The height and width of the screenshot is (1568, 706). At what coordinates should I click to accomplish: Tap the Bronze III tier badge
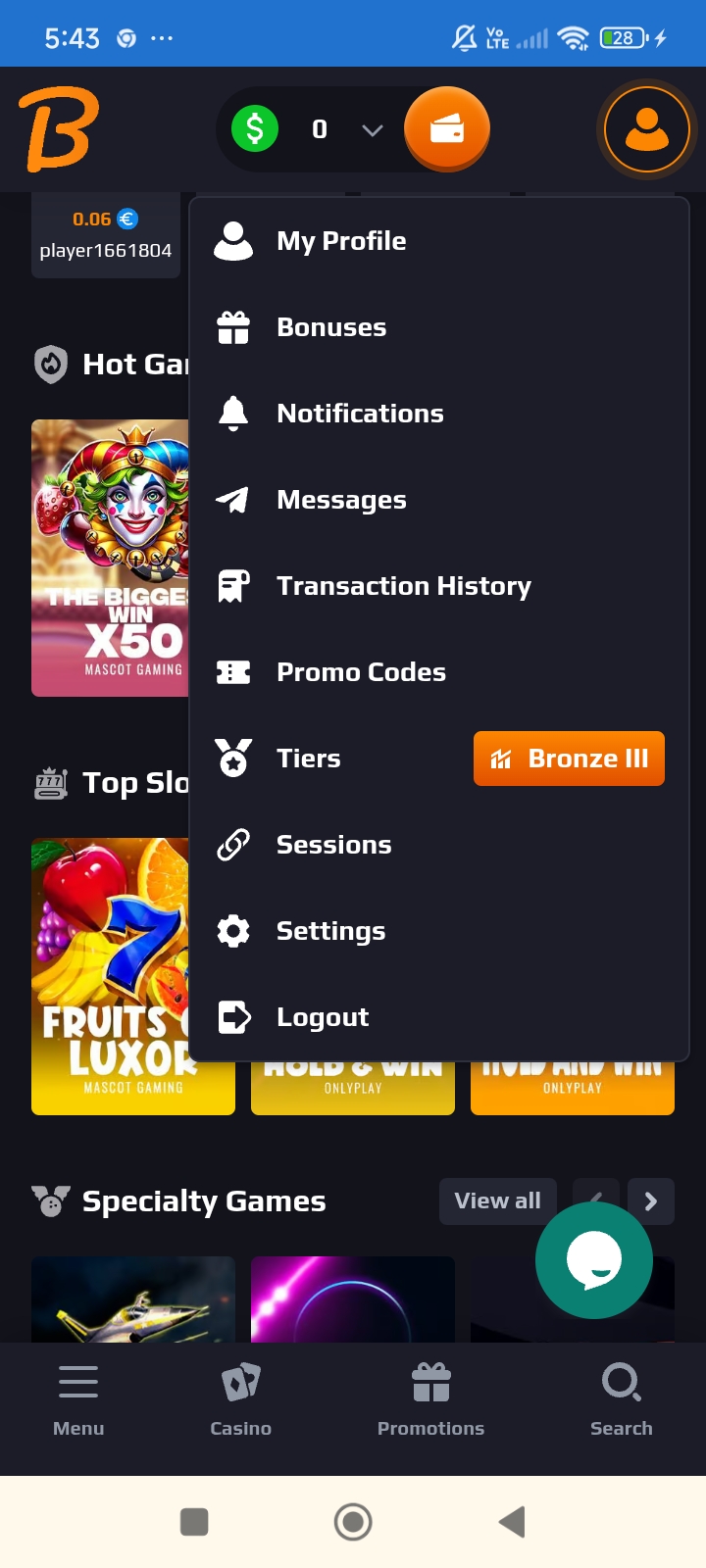tap(569, 759)
